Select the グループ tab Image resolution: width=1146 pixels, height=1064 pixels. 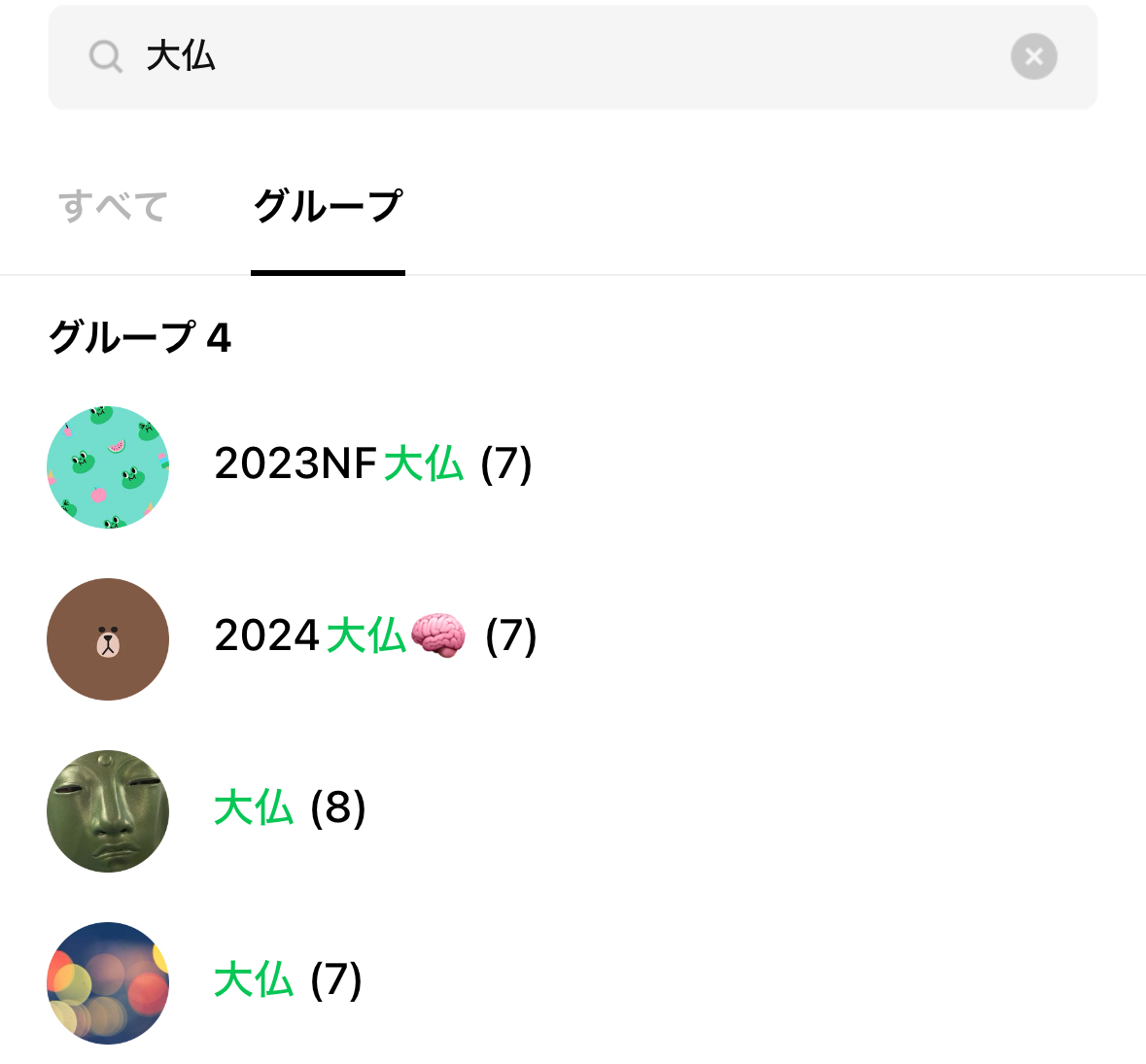coord(328,206)
